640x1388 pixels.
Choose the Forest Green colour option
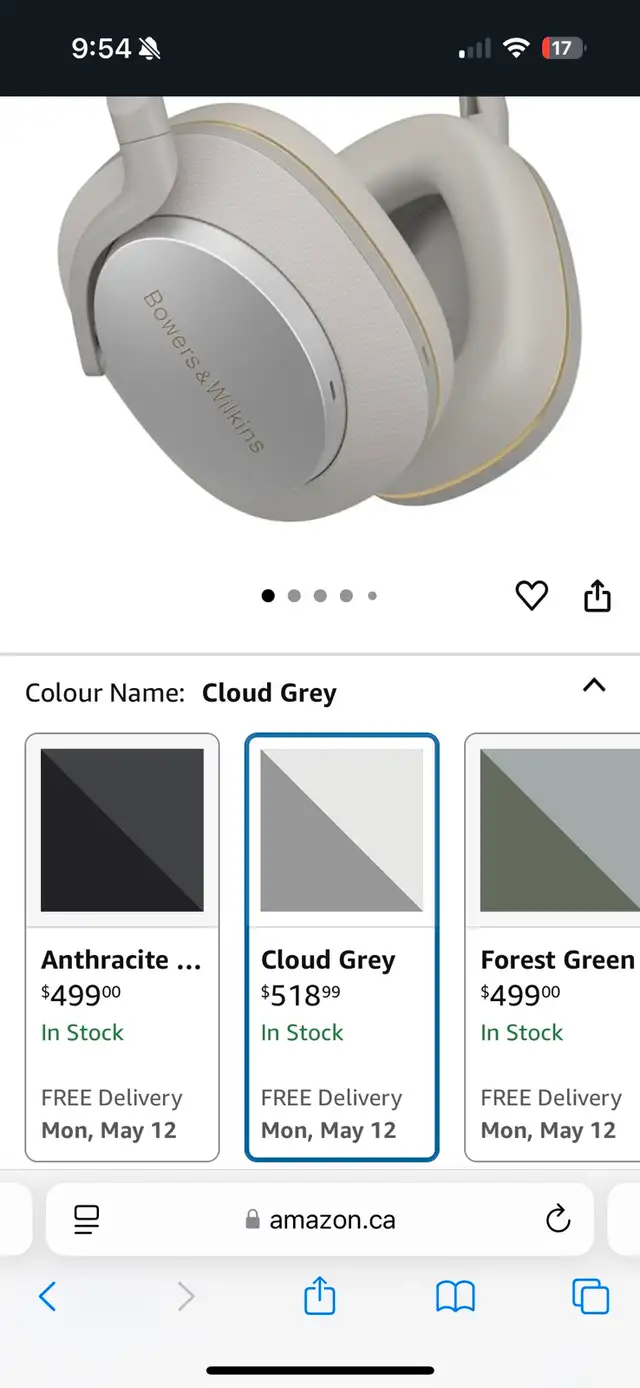coord(553,947)
